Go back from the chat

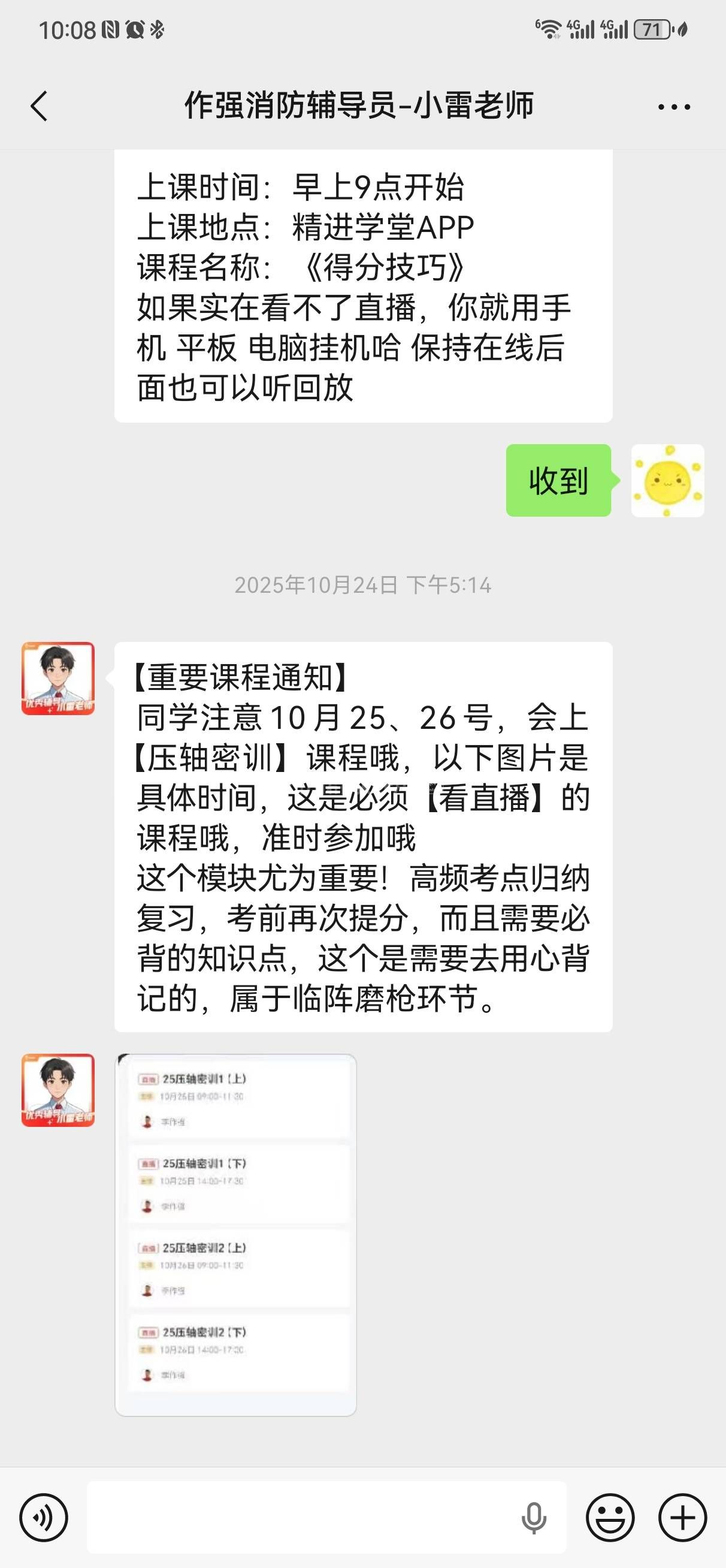39,107
